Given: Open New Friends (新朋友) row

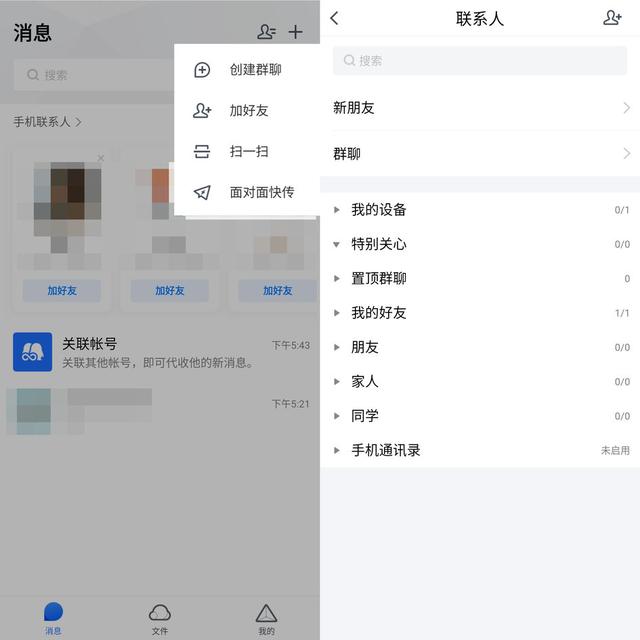Looking at the screenshot, I should (480, 108).
